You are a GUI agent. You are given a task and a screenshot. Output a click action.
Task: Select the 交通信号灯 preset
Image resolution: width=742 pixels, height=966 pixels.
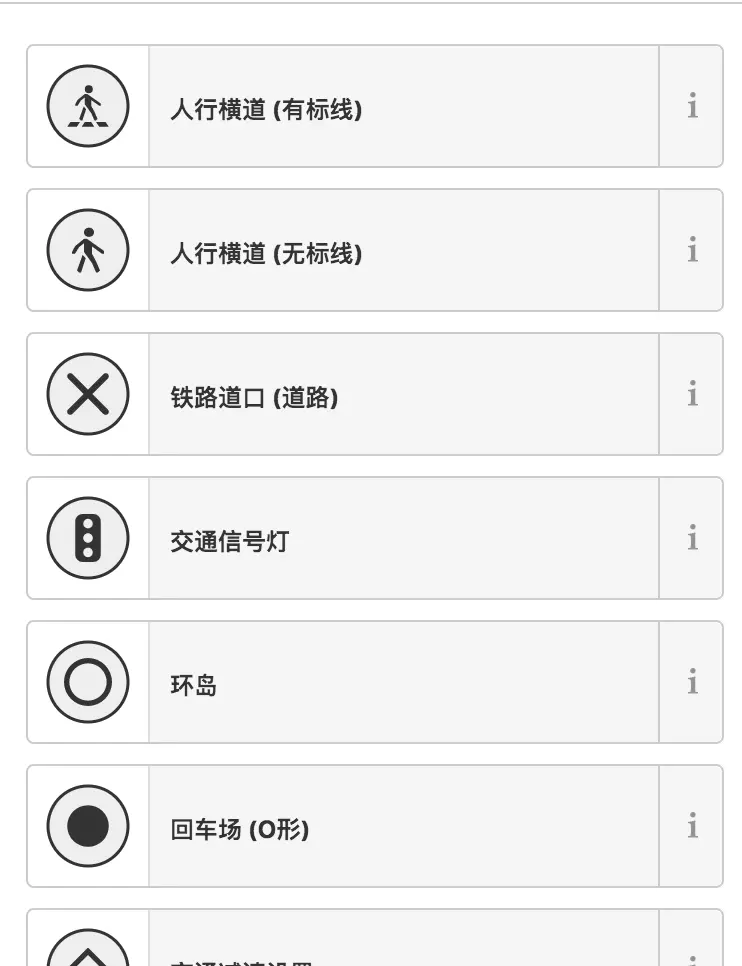(x=403, y=539)
